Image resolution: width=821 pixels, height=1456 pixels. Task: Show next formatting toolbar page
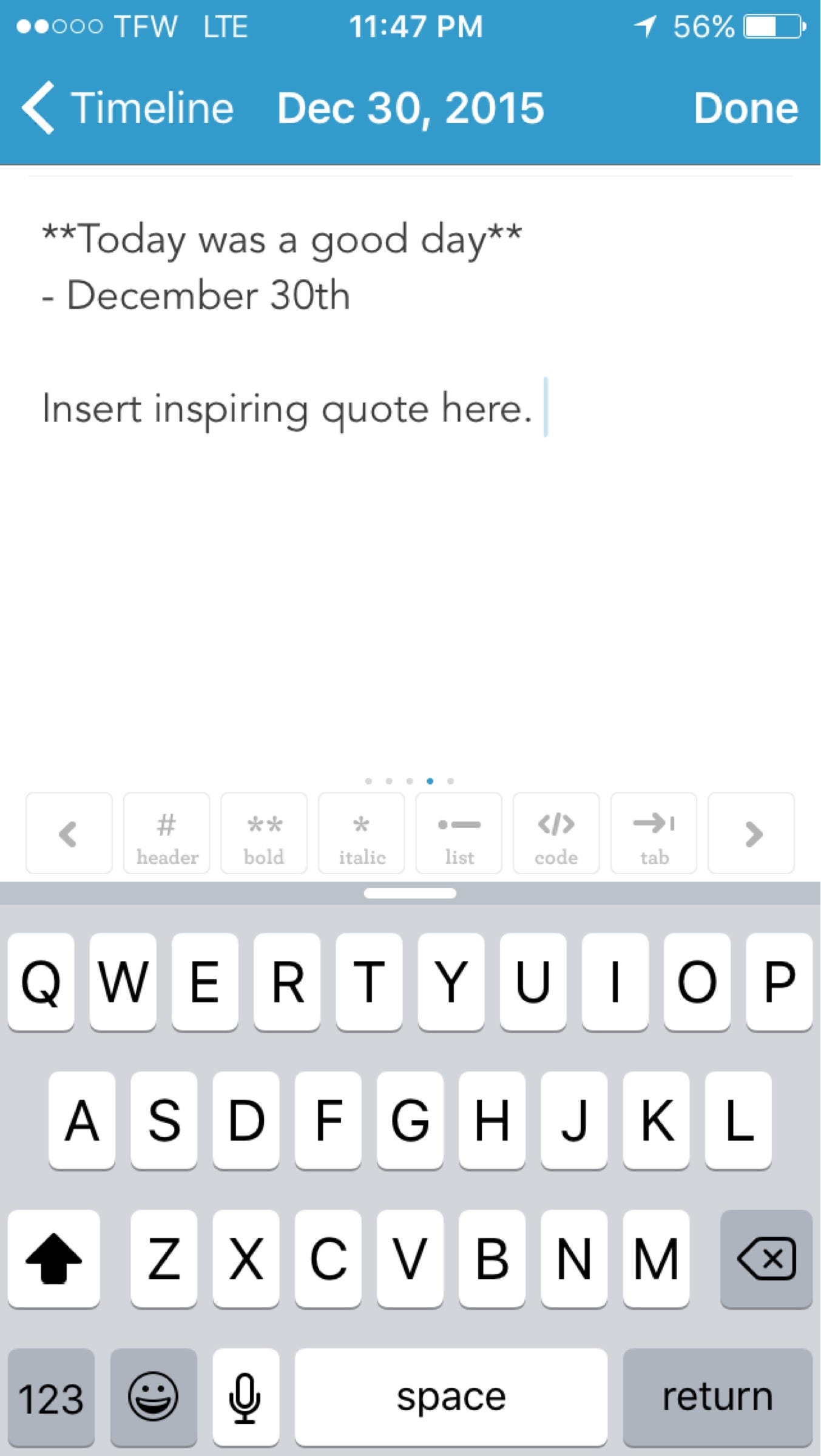click(x=751, y=834)
